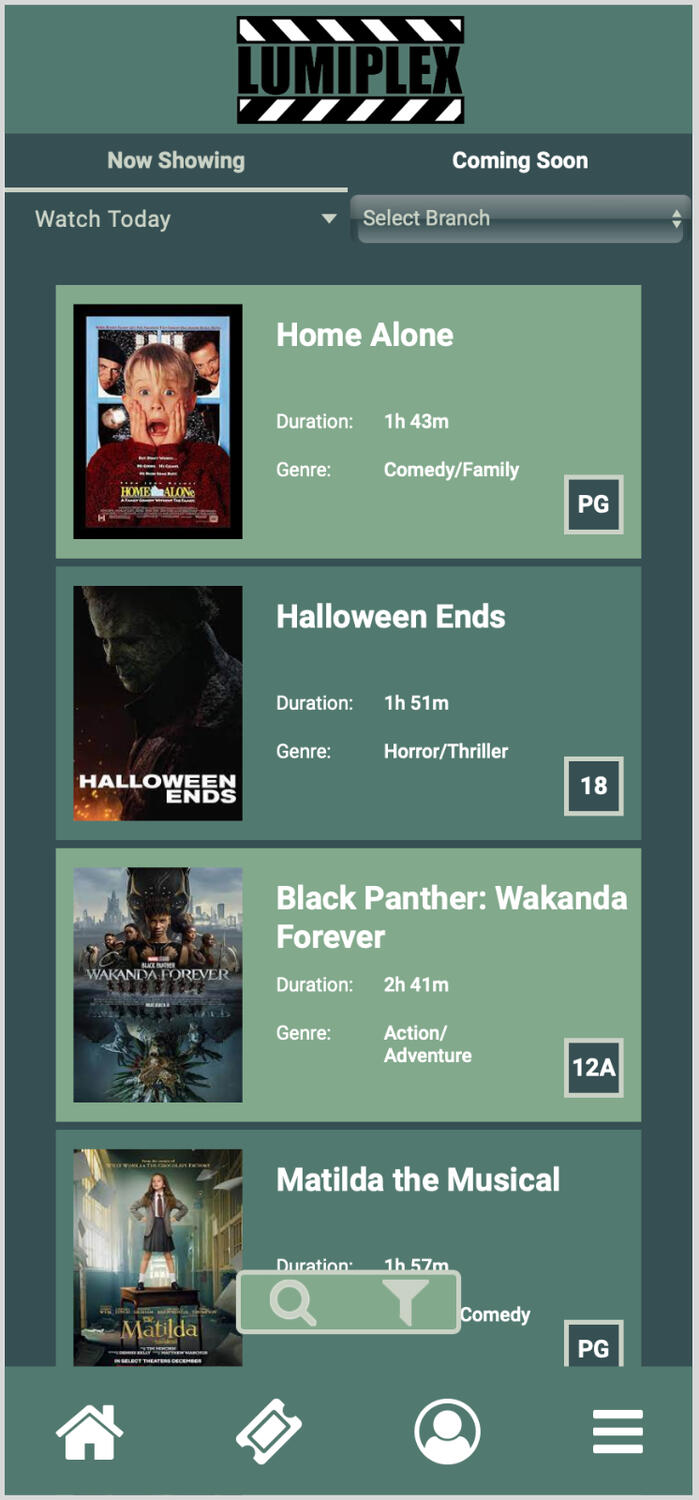The height and width of the screenshot is (1500, 699).
Task: Switch to the Coming Soon tab
Action: (x=519, y=161)
